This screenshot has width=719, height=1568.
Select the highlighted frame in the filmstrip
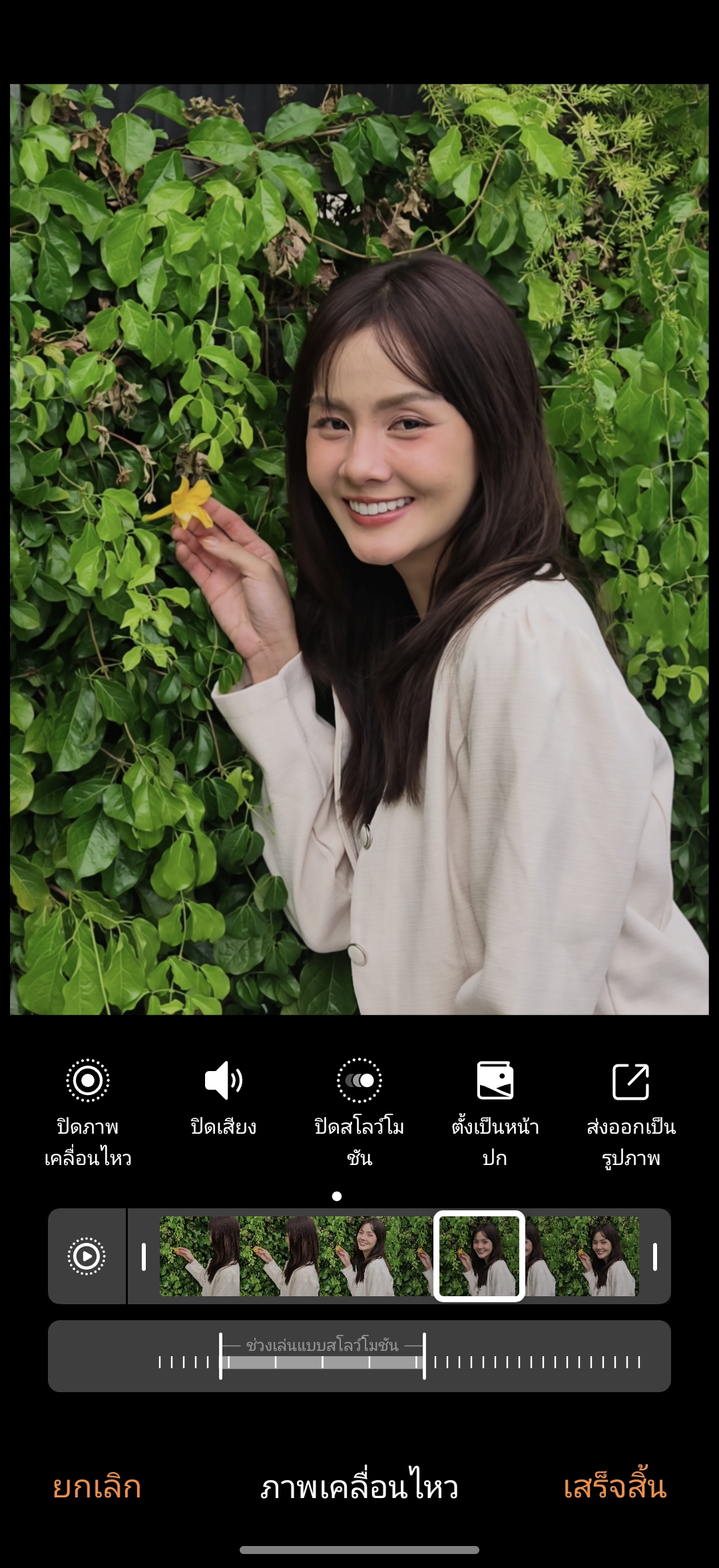pyautogui.click(x=479, y=1256)
